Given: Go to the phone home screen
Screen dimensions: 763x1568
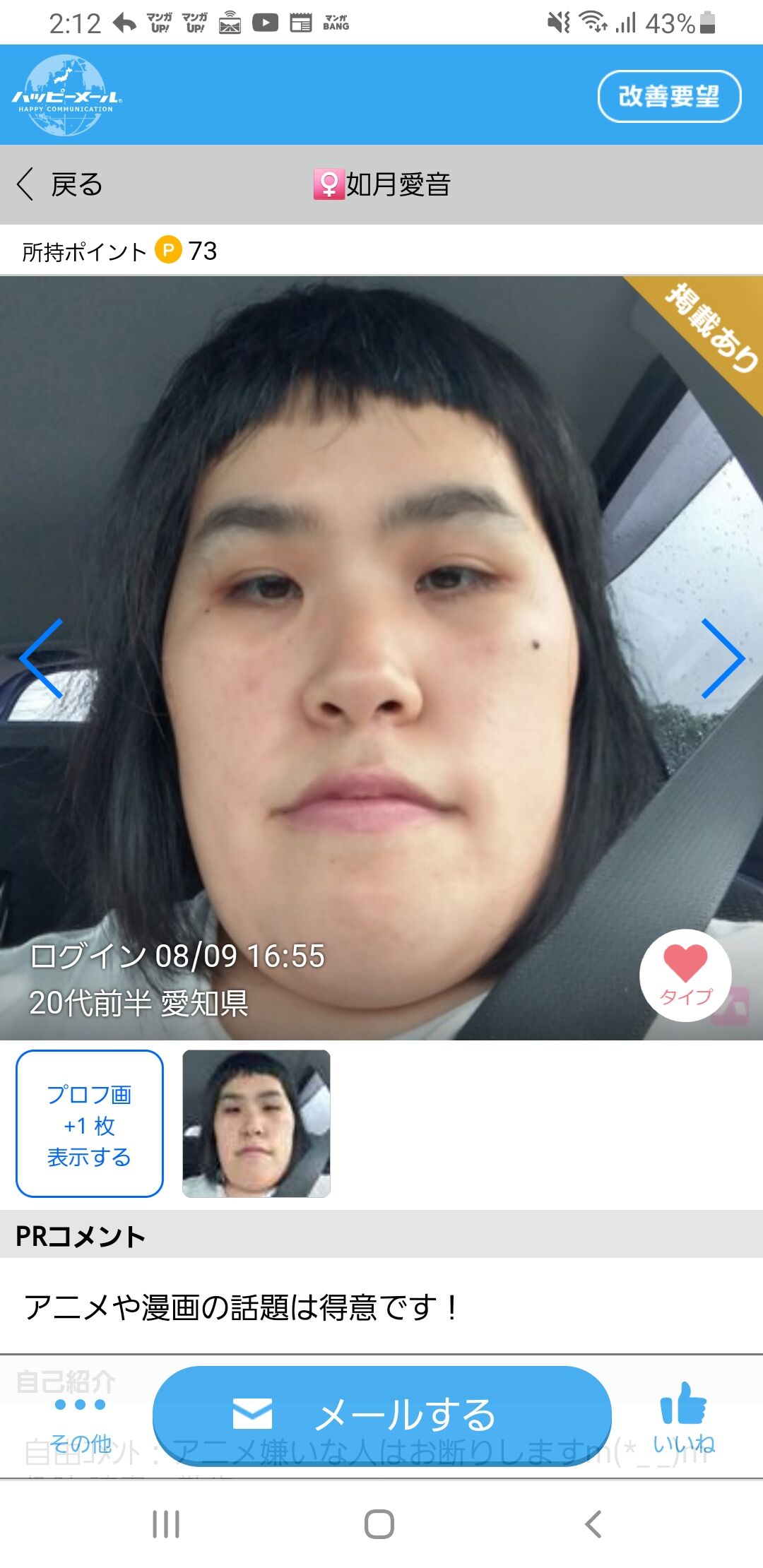Looking at the screenshot, I should click(379, 1524).
